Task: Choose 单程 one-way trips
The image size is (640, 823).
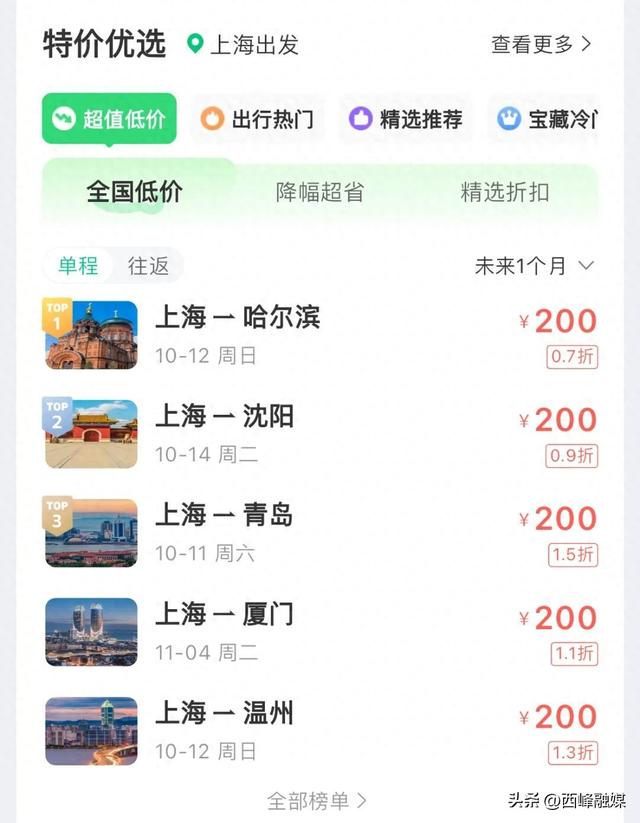Action: [x=78, y=265]
